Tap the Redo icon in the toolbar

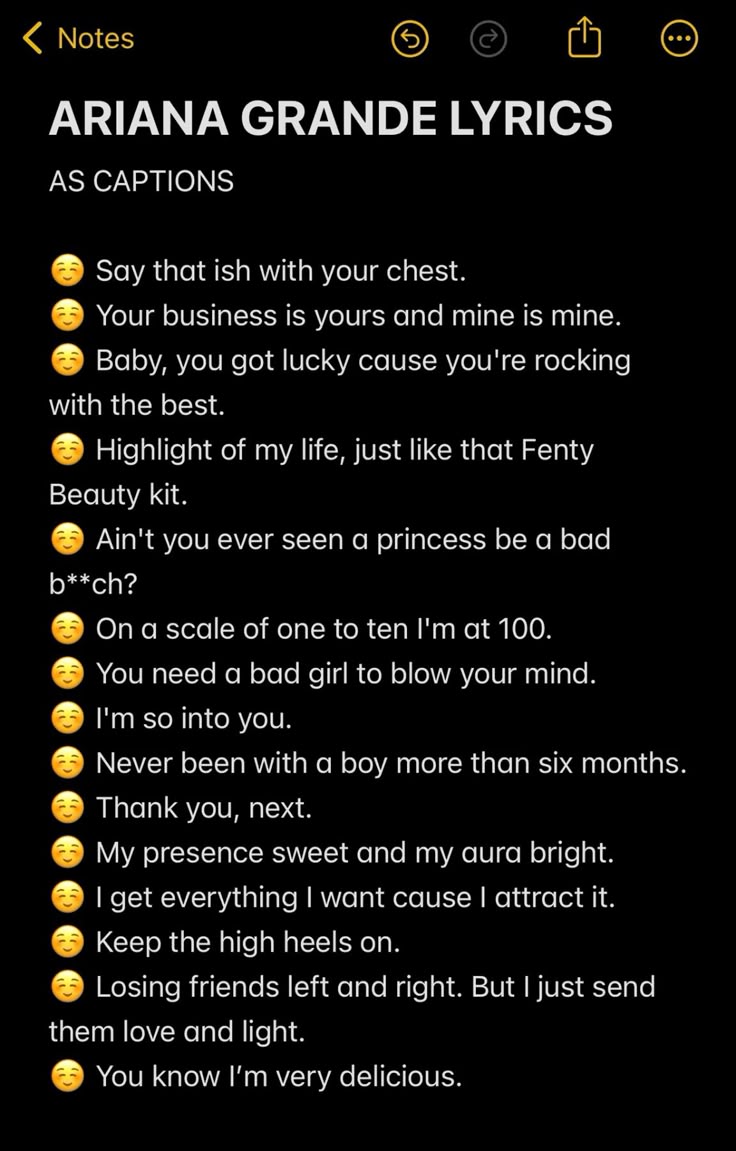click(489, 38)
